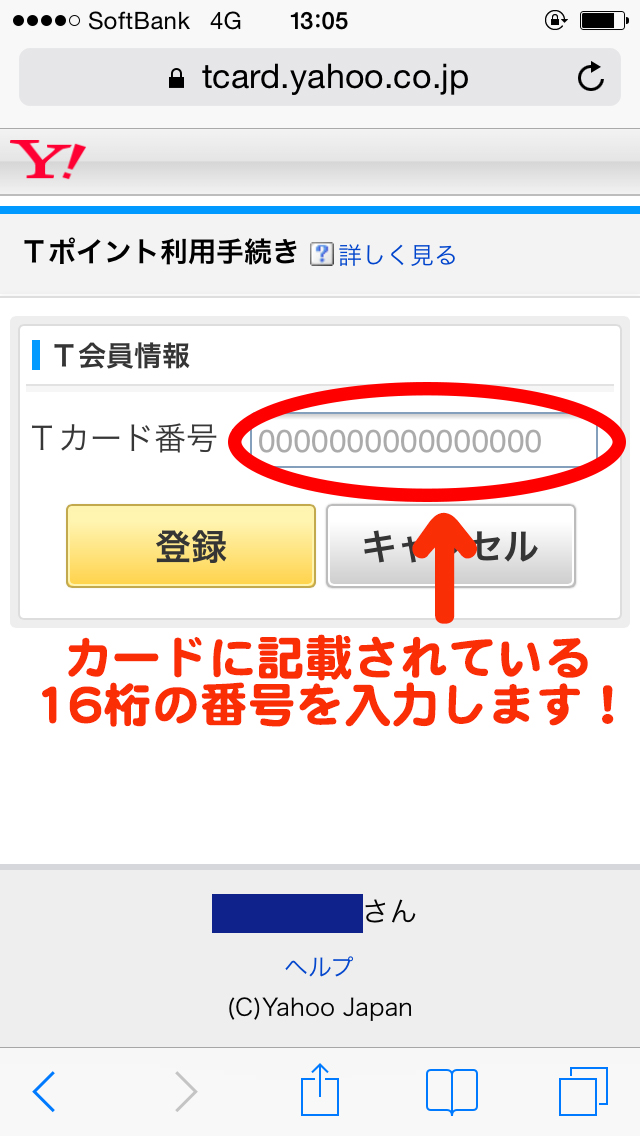Tap the キャンセル button

click(451, 546)
